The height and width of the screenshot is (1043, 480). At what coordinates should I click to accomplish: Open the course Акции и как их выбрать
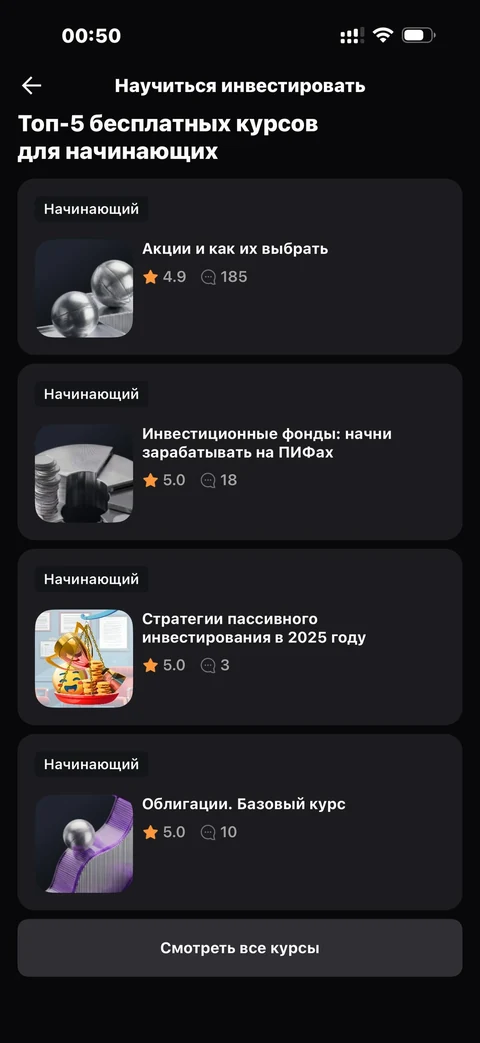tap(239, 267)
